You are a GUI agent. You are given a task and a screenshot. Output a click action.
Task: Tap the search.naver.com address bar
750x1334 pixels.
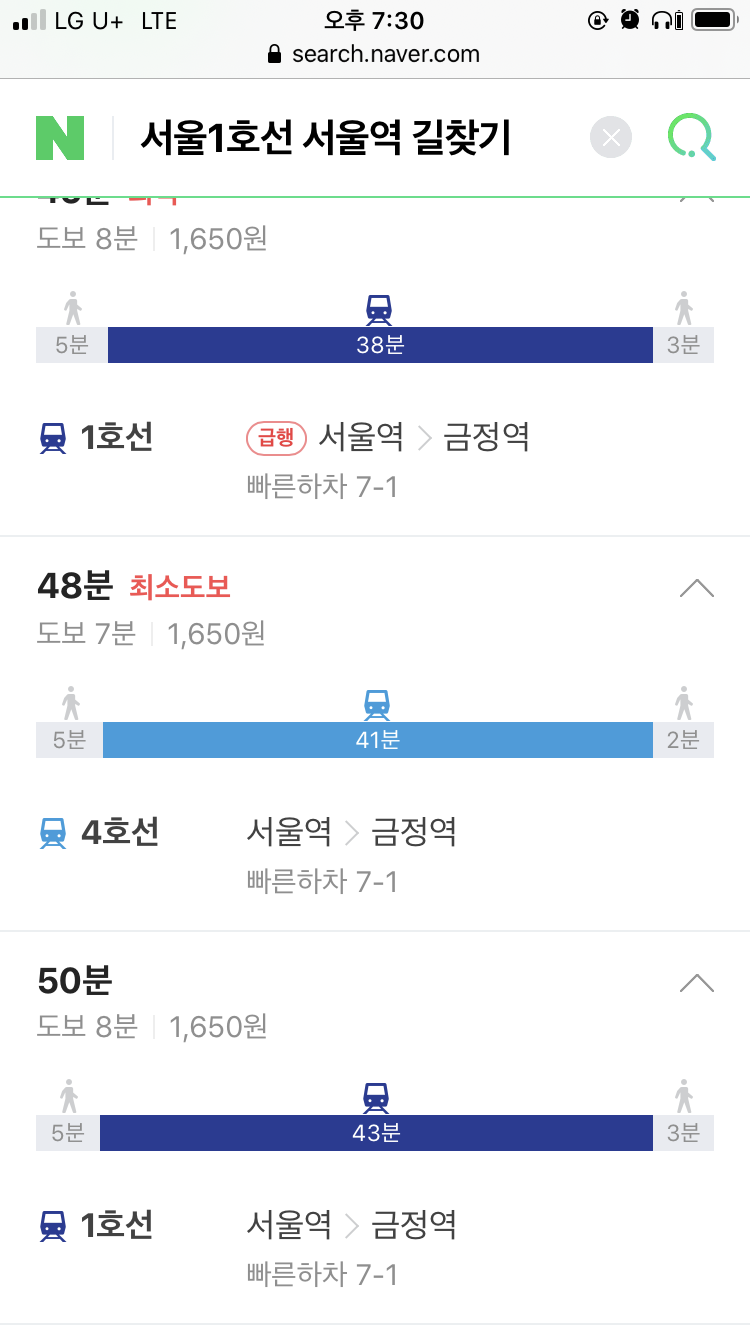pos(375,54)
